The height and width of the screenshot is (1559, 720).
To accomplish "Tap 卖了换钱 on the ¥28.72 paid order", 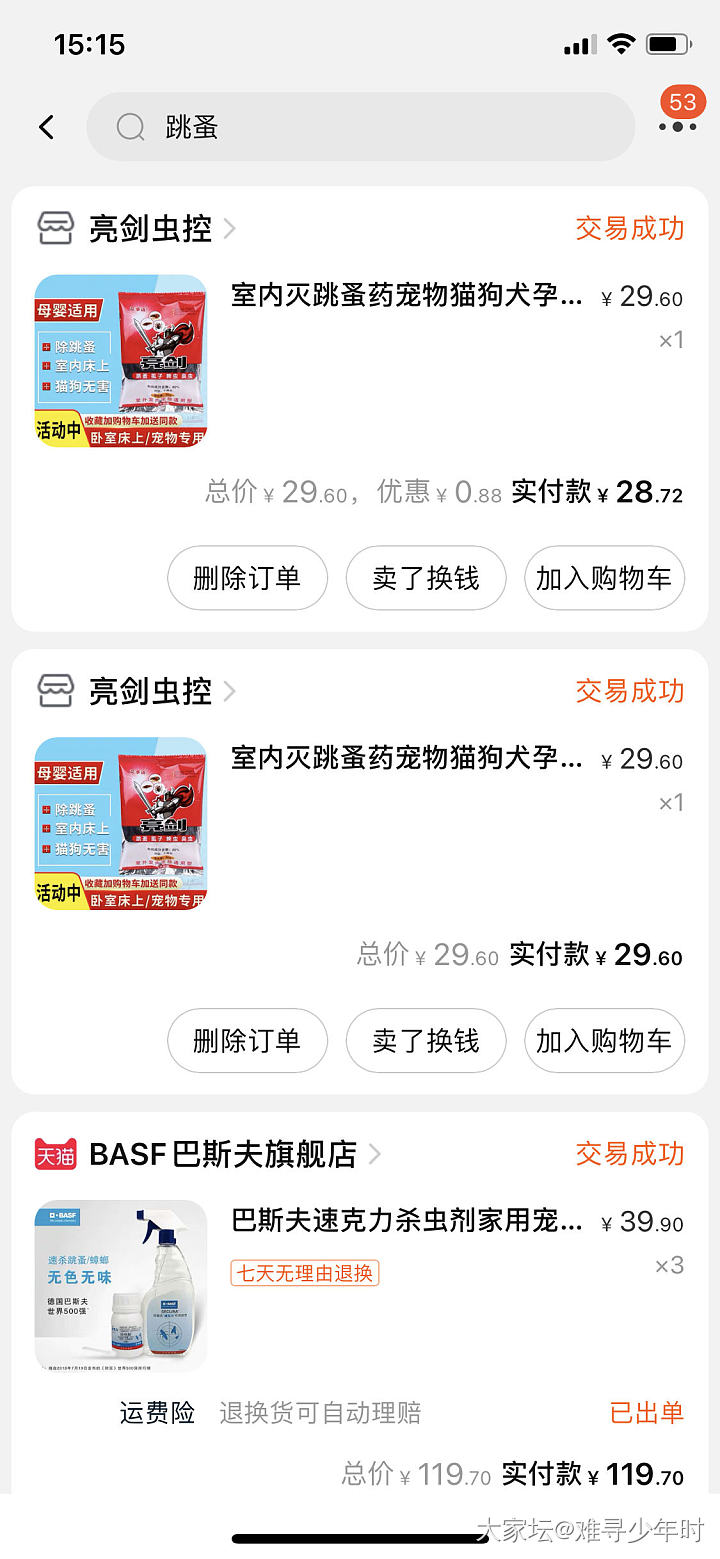I will 426,578.
